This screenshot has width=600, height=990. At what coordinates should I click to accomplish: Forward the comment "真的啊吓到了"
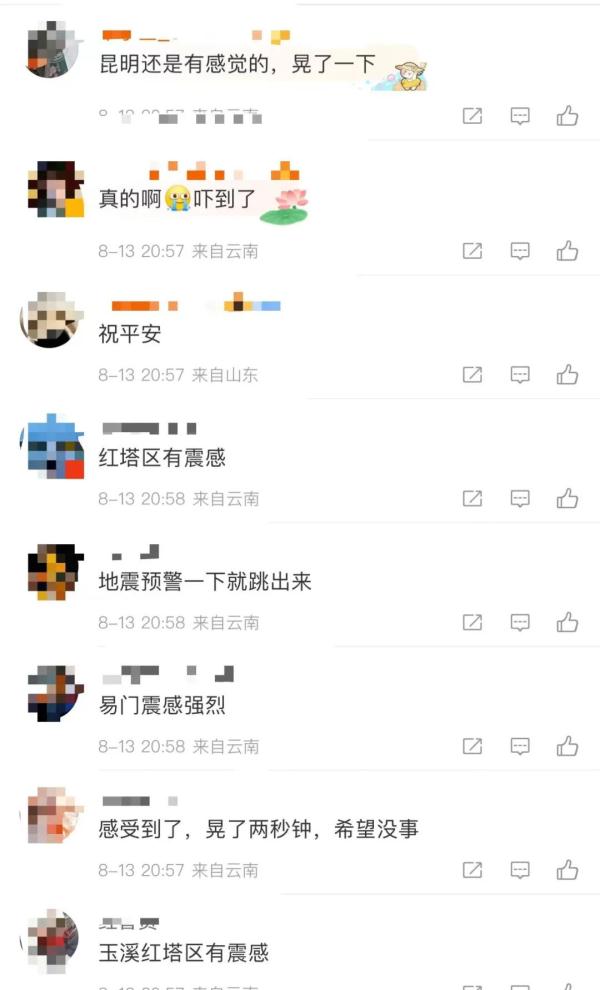[472, 251]
